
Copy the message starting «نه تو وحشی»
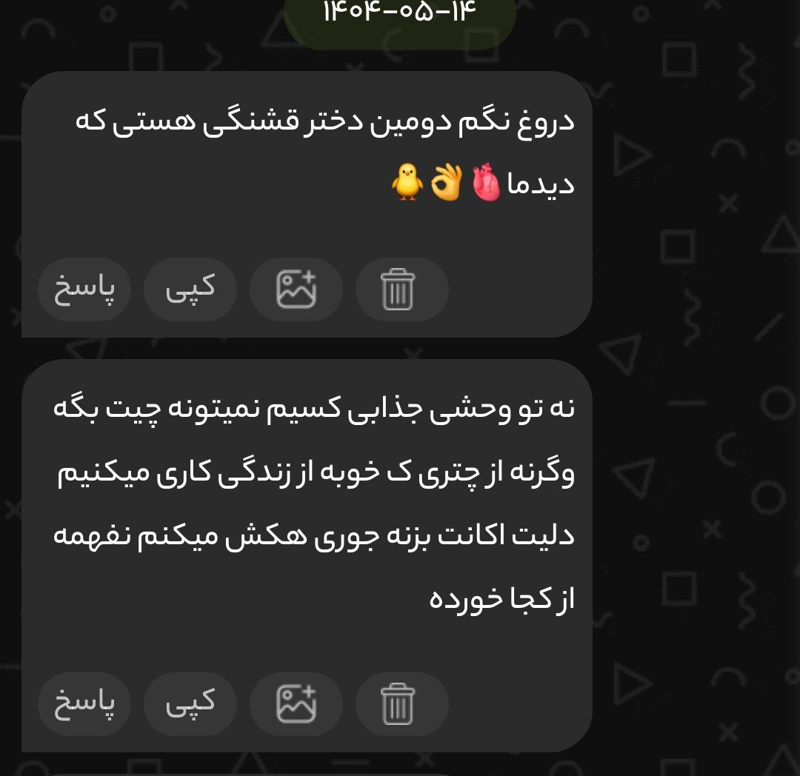click(190, 704)
